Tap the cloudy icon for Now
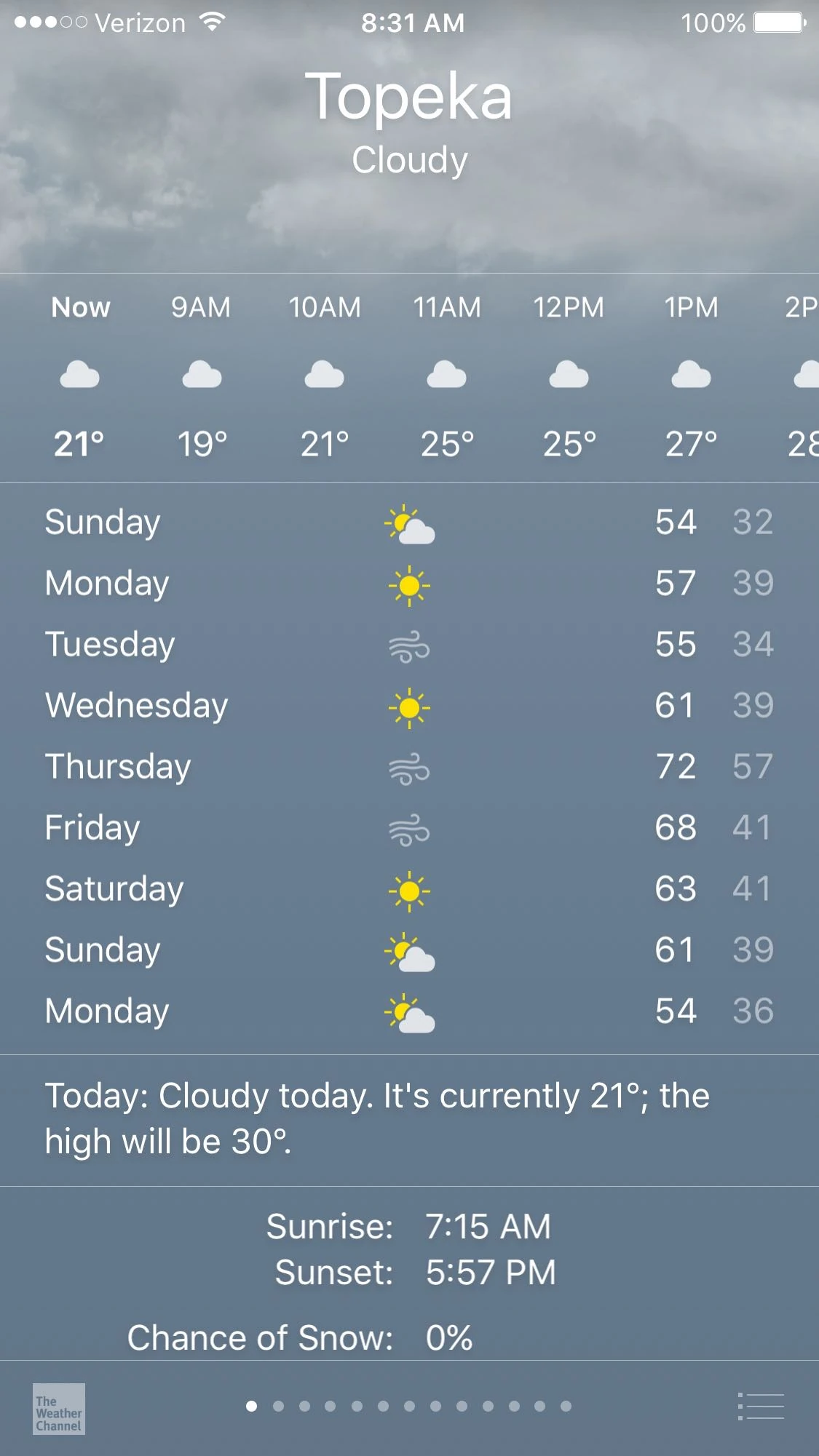The height and width of the screenshot is (1456, 819). click(x=79, y=374)
